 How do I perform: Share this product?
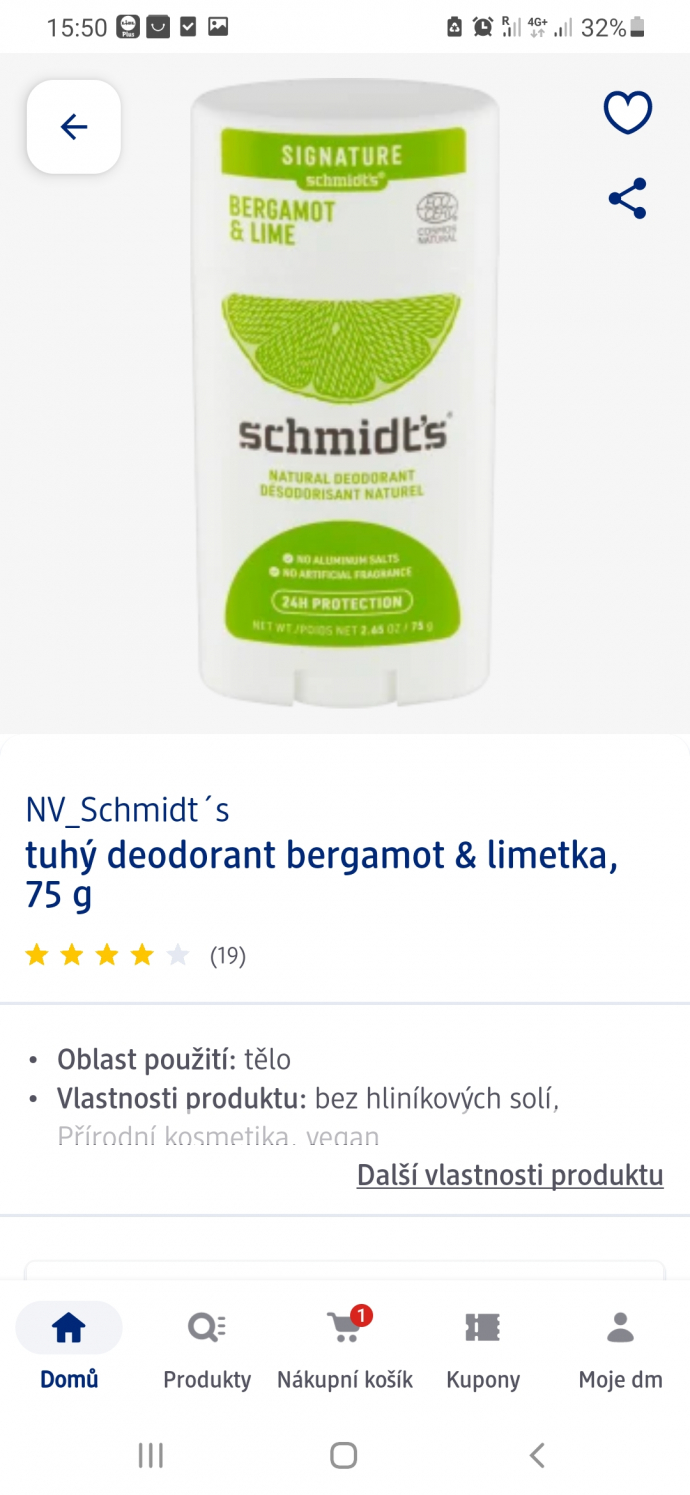(627, 199)
